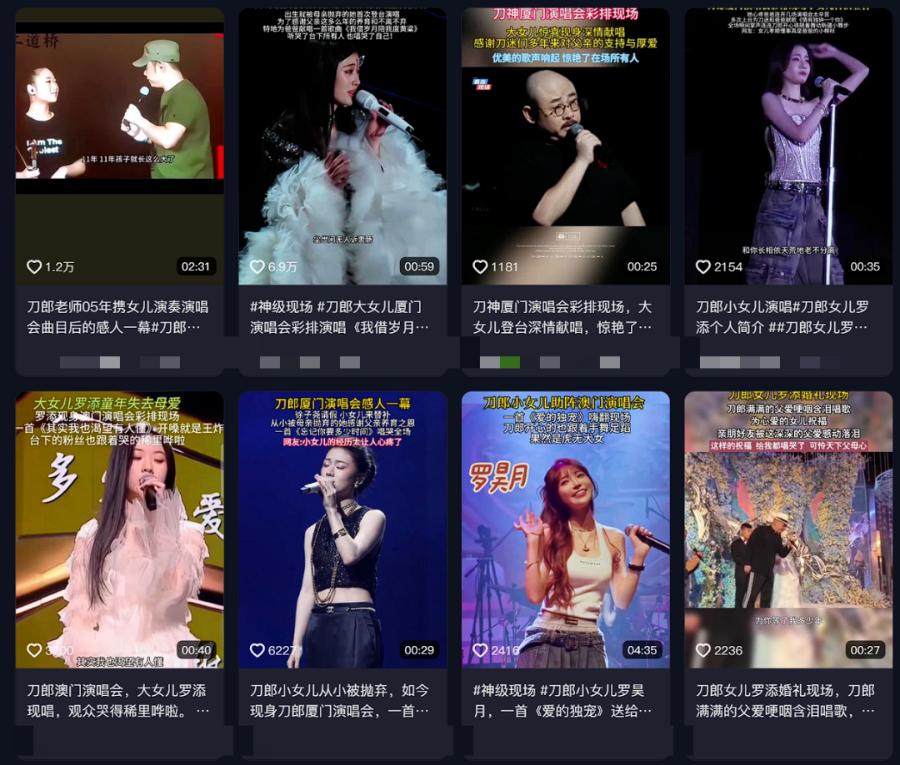Open 刀郎澳门演唱会大女儿罗添现唱 video
Viewport: 900px width, 765px height.
pos(119,529)
